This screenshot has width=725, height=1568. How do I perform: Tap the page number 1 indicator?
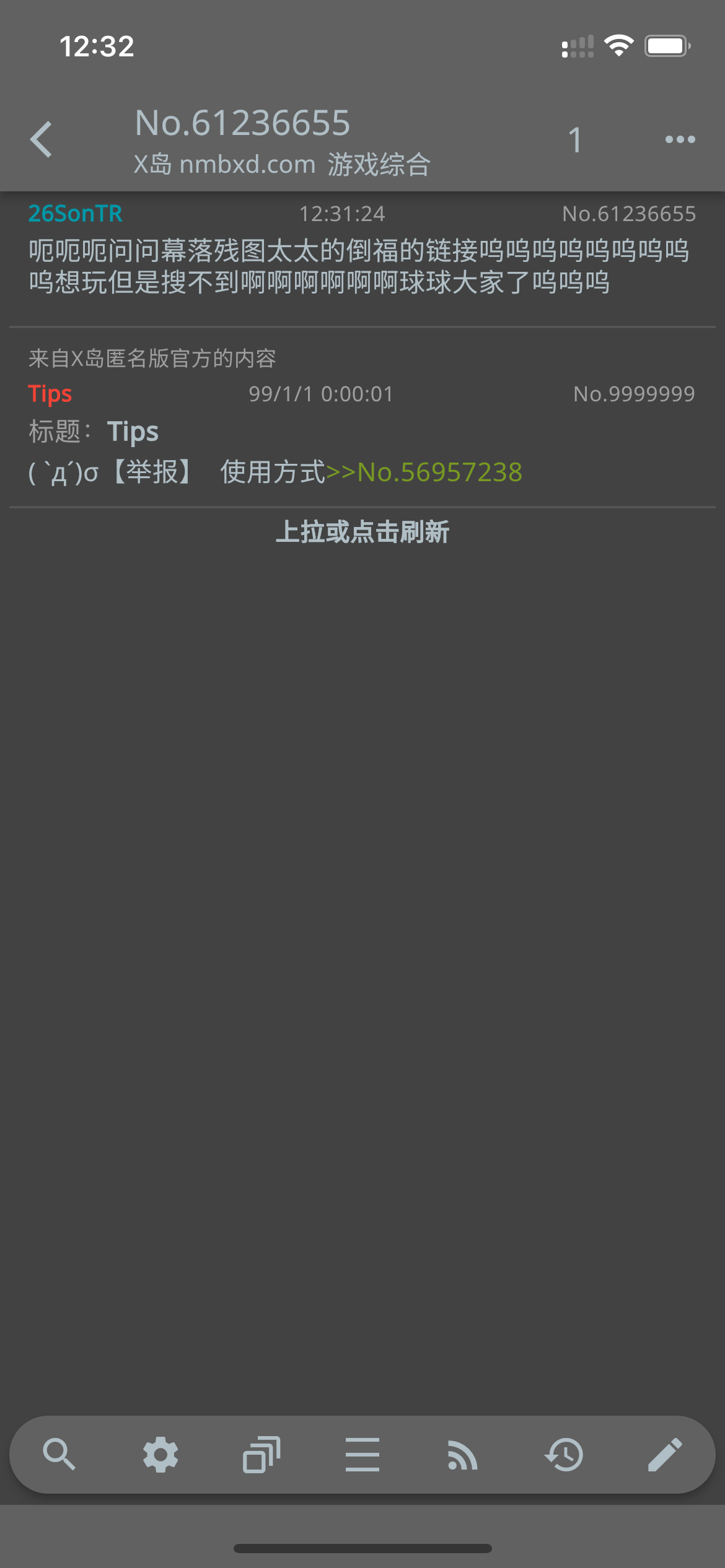point(575,140)
